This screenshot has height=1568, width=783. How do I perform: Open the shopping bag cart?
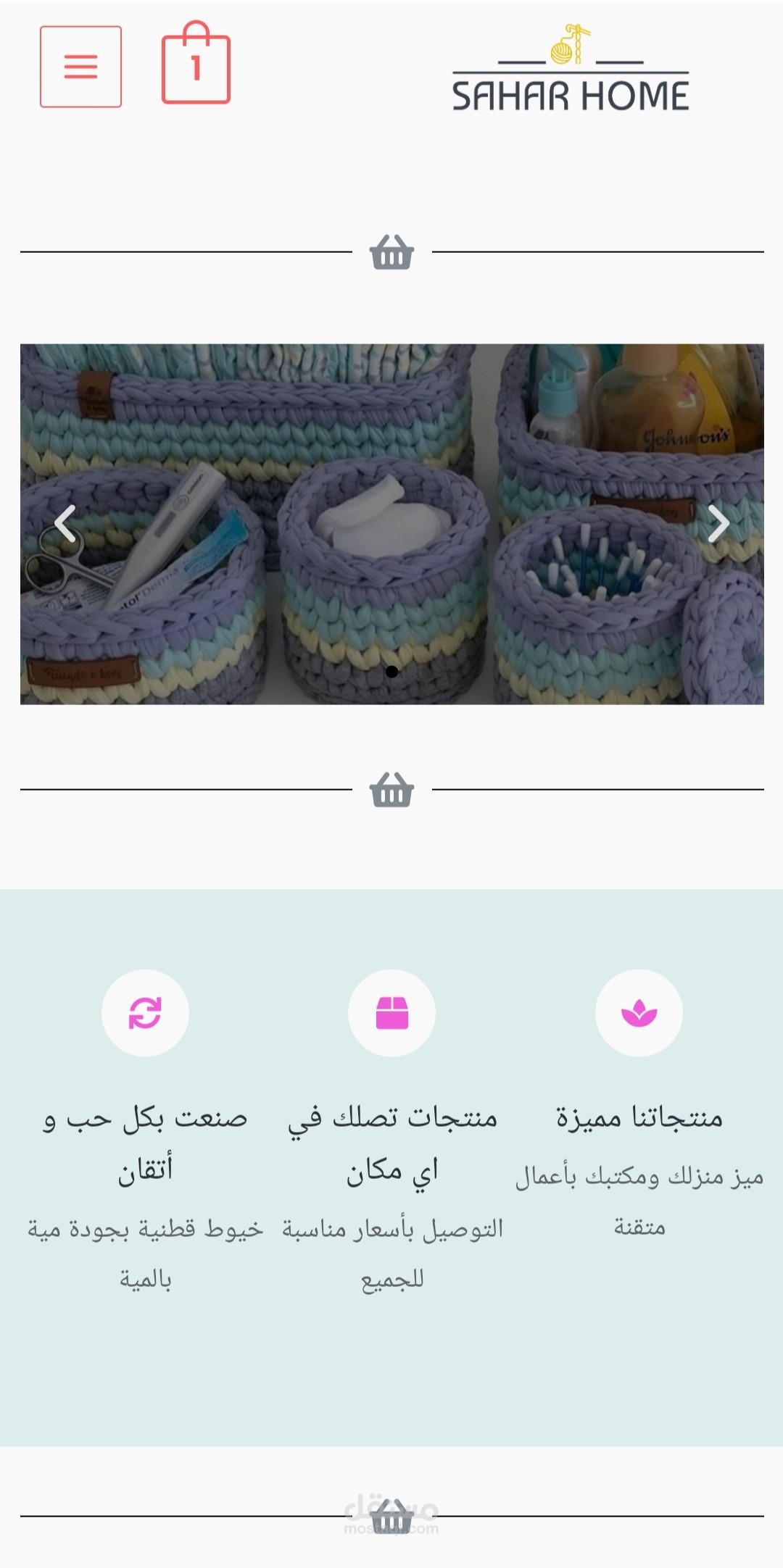[x=196, y=65]
